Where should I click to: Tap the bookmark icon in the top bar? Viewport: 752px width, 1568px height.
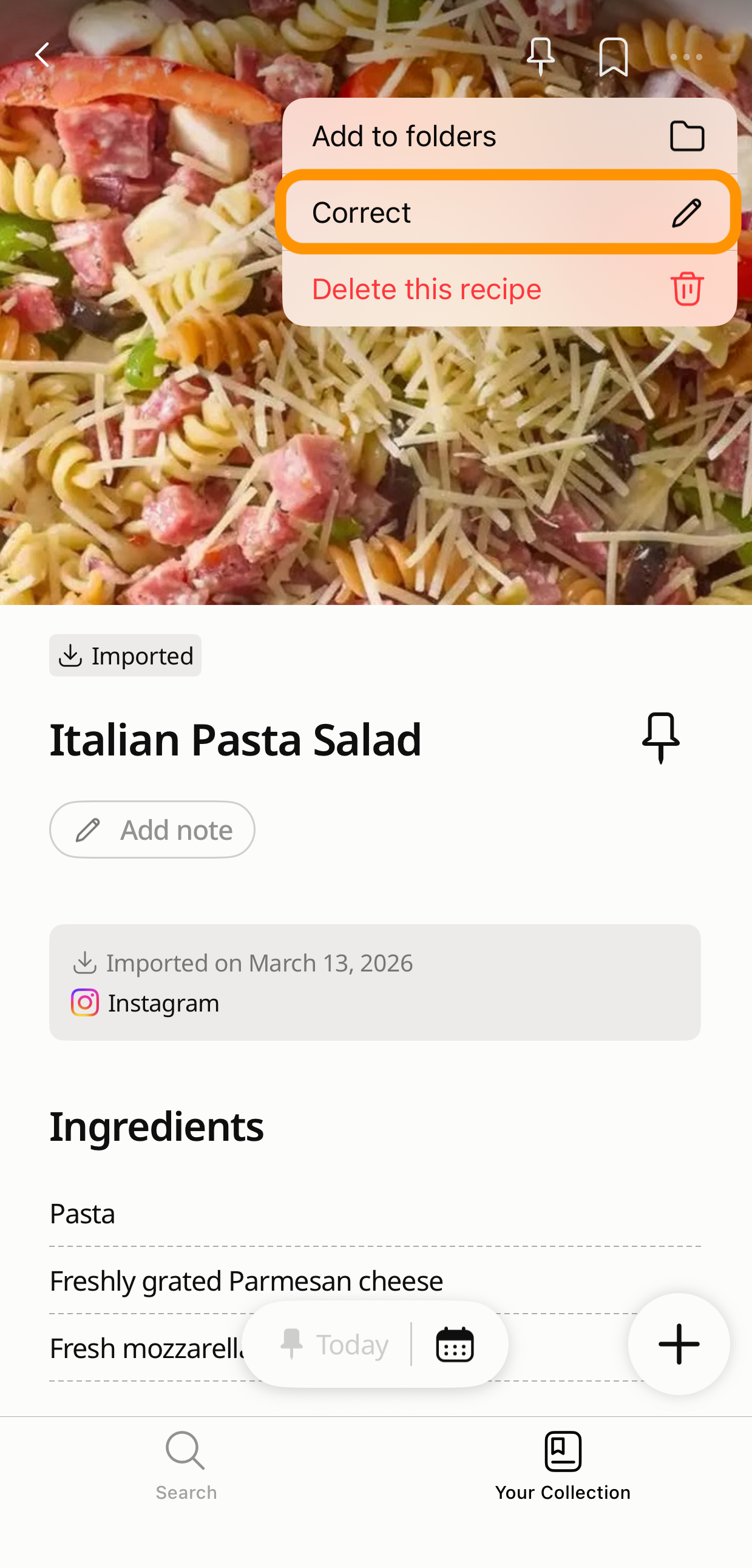pyautogui.click(x=613, y=56)
